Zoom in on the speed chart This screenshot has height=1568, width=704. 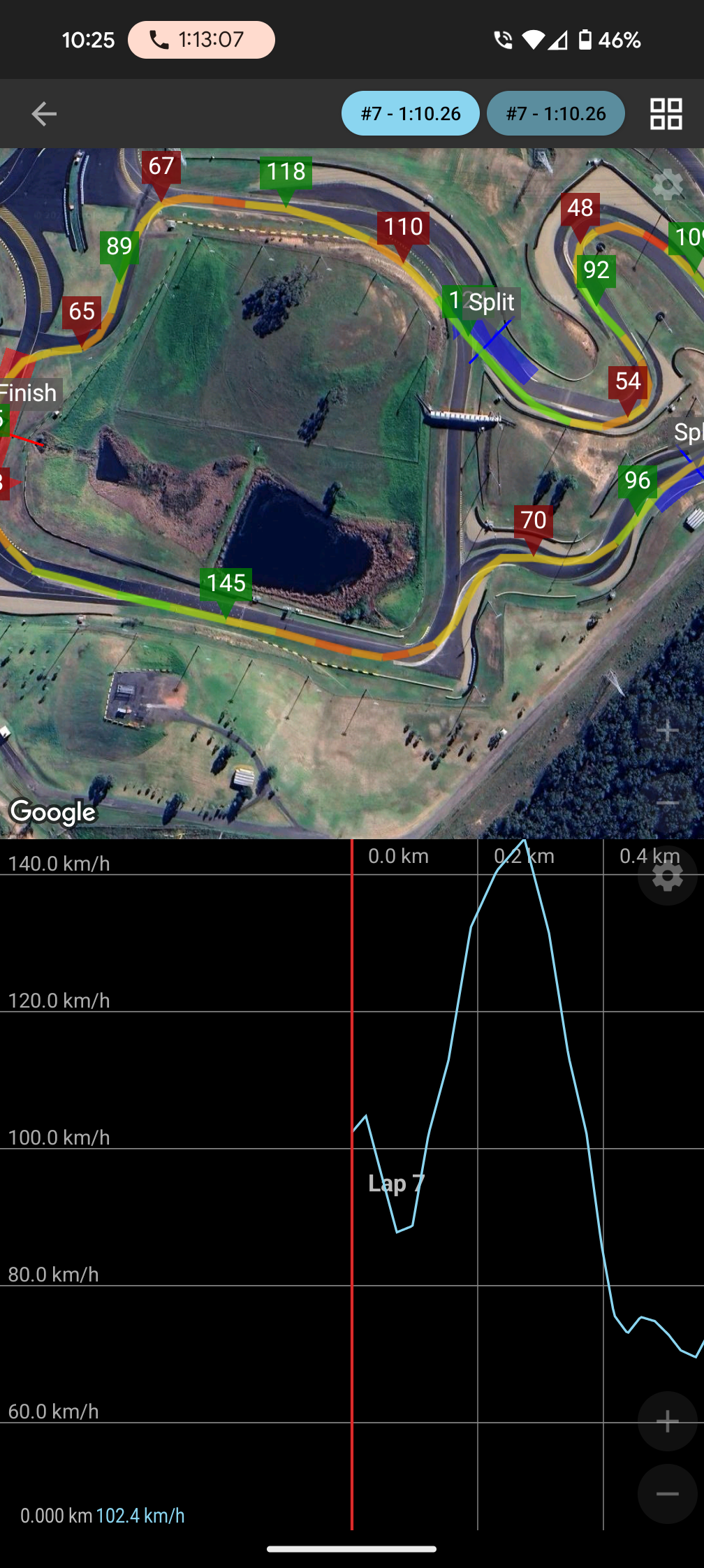click(667, 1421)
